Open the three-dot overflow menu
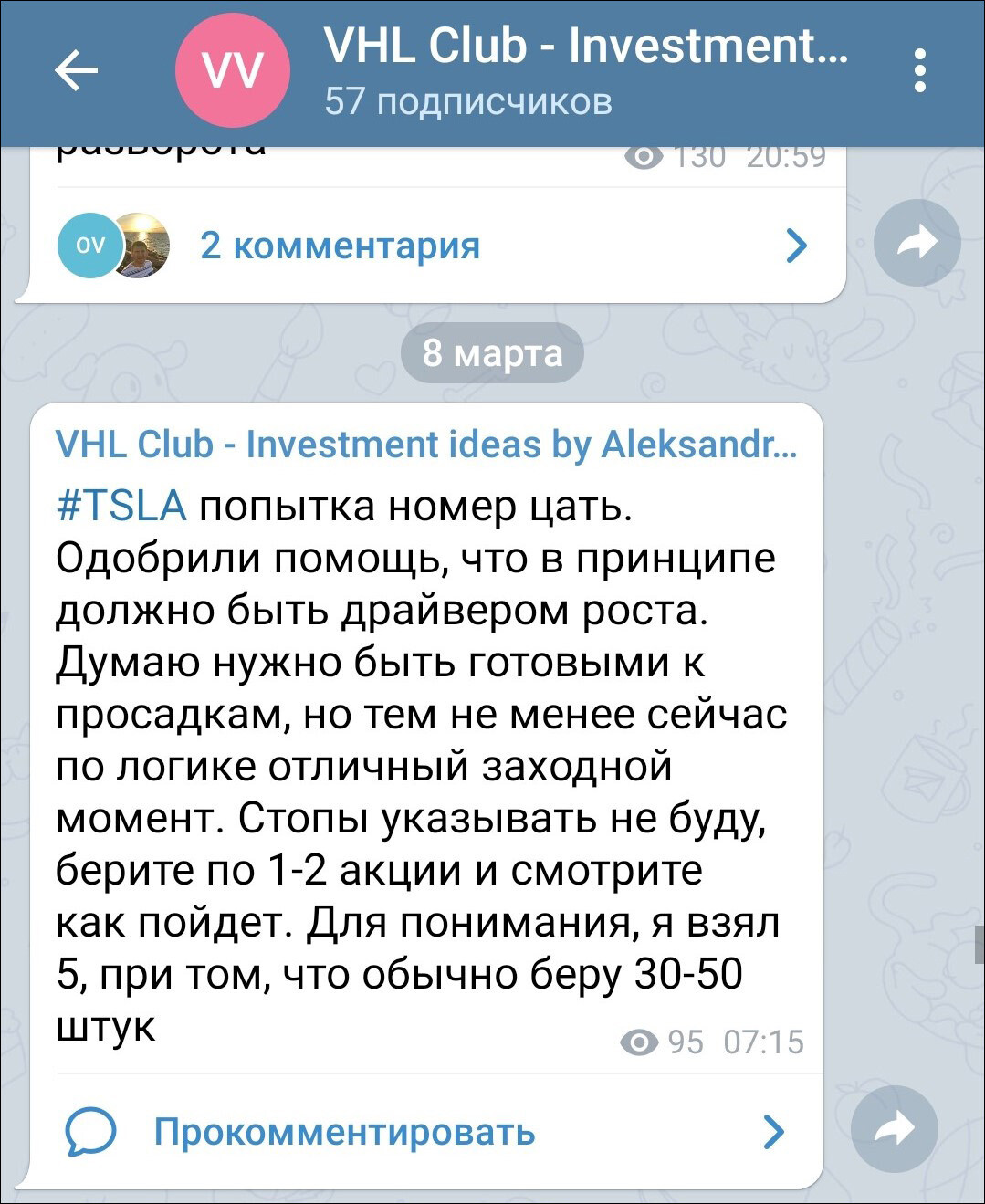This screenshot has height=1204, width=985. pos(919,71)
